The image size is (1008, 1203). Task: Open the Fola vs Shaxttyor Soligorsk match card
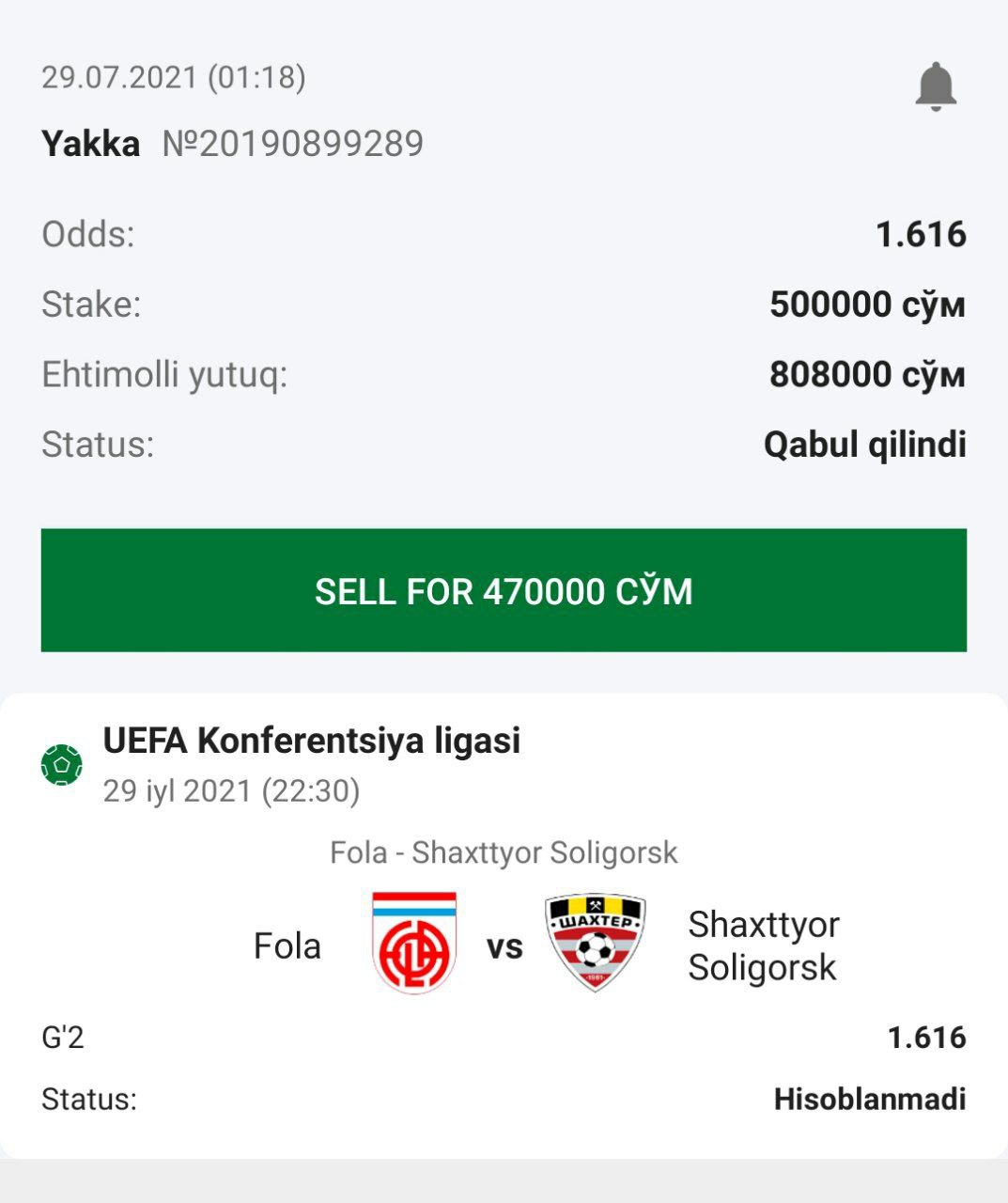click(x=504, y=940)
